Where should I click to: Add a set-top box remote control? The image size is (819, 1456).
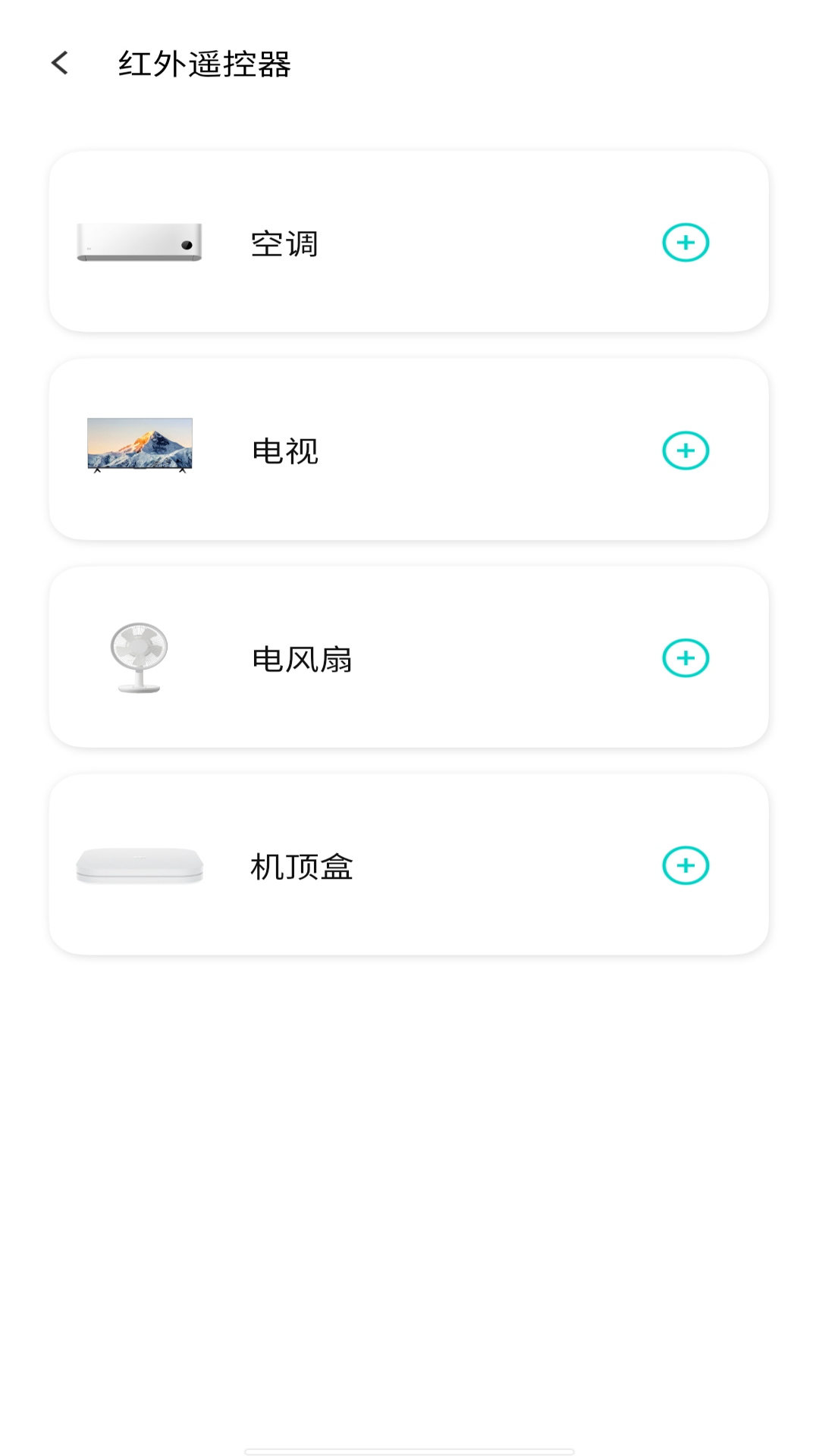coord(685,864)
